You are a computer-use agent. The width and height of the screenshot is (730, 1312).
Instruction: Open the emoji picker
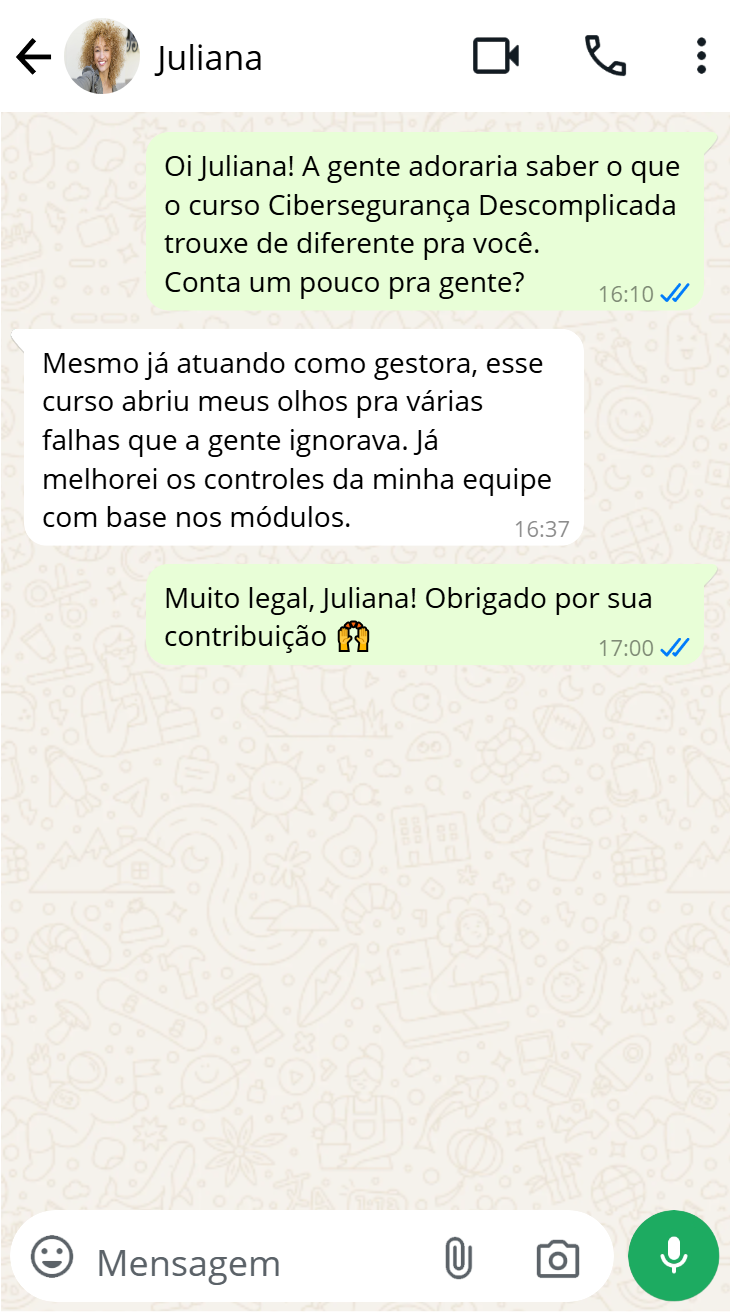[x=52, y=1257]
